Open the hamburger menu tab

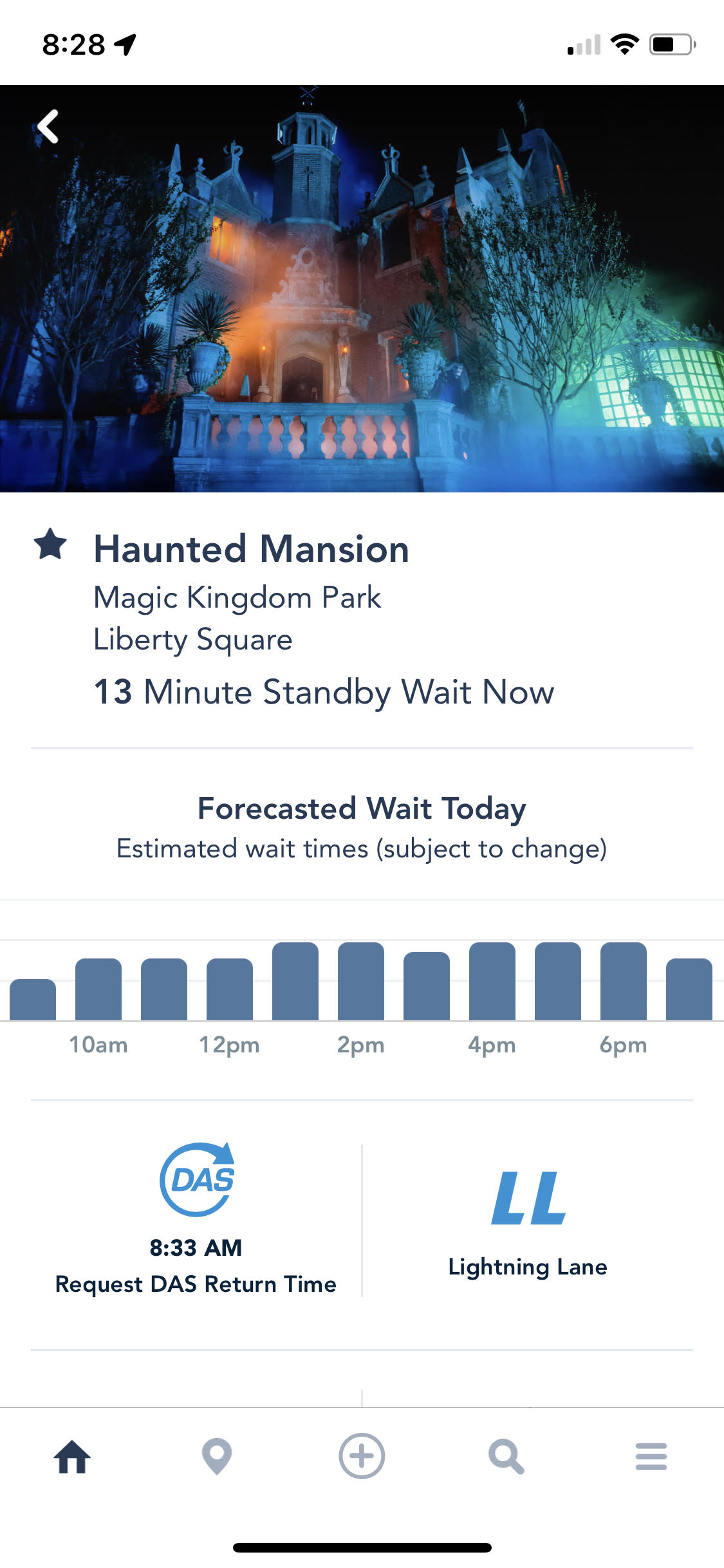coord(651,1457)
